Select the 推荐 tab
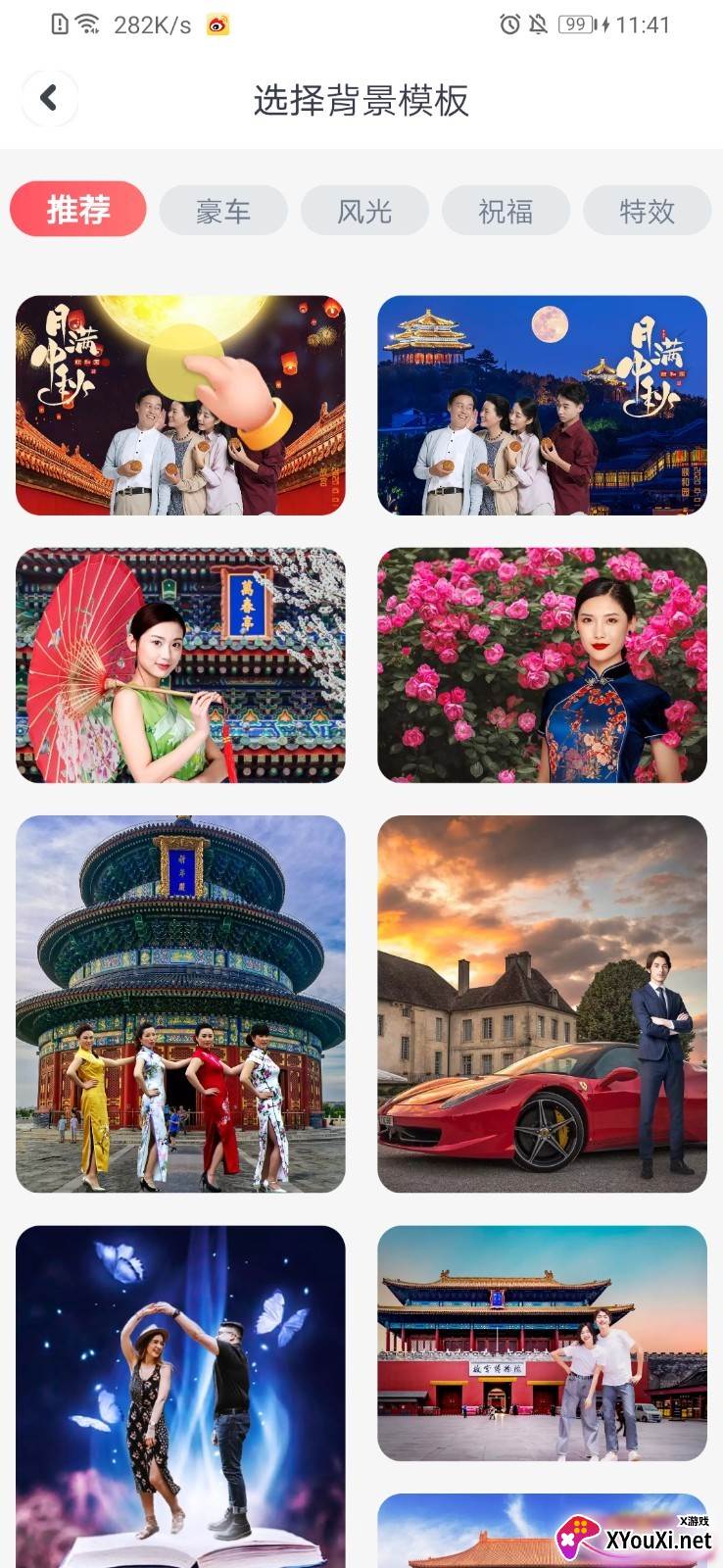Screen dimensions: 723x1568 click(x=78, y=209)
